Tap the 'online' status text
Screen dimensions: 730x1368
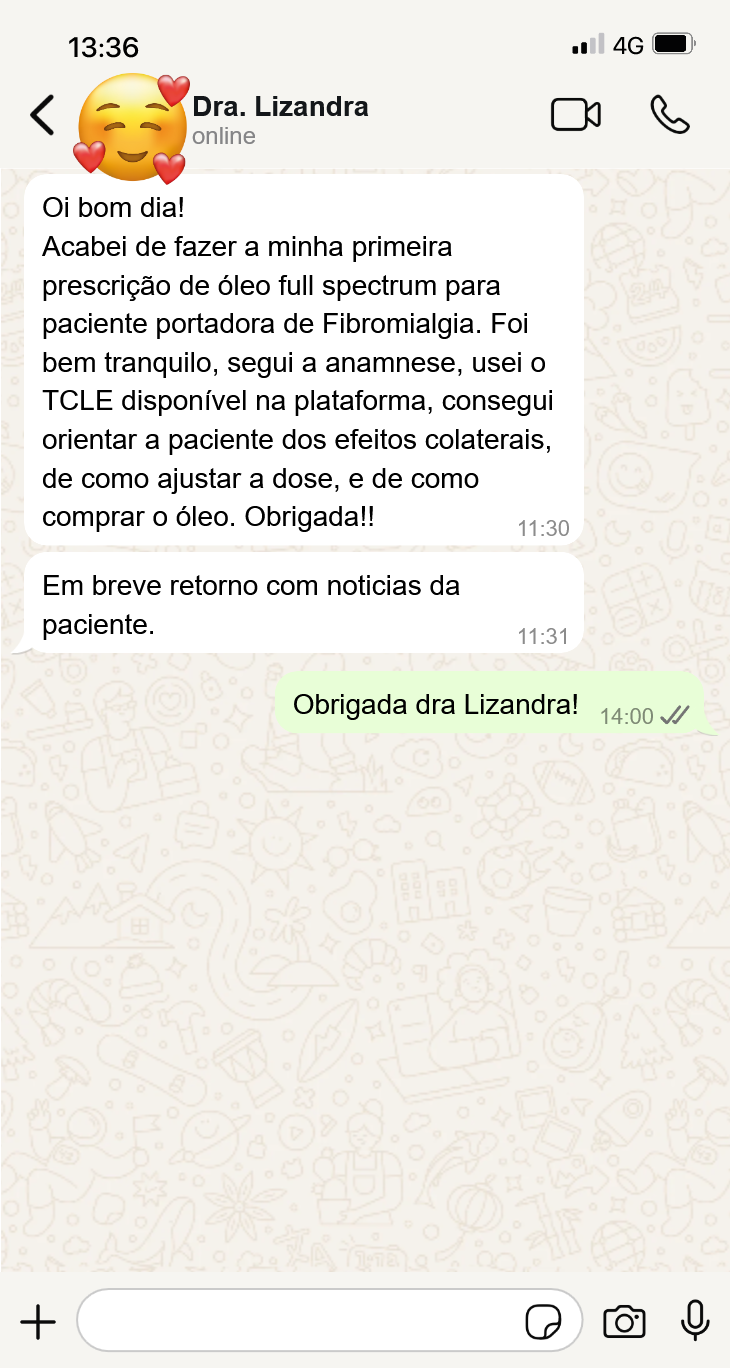point(224,136)
